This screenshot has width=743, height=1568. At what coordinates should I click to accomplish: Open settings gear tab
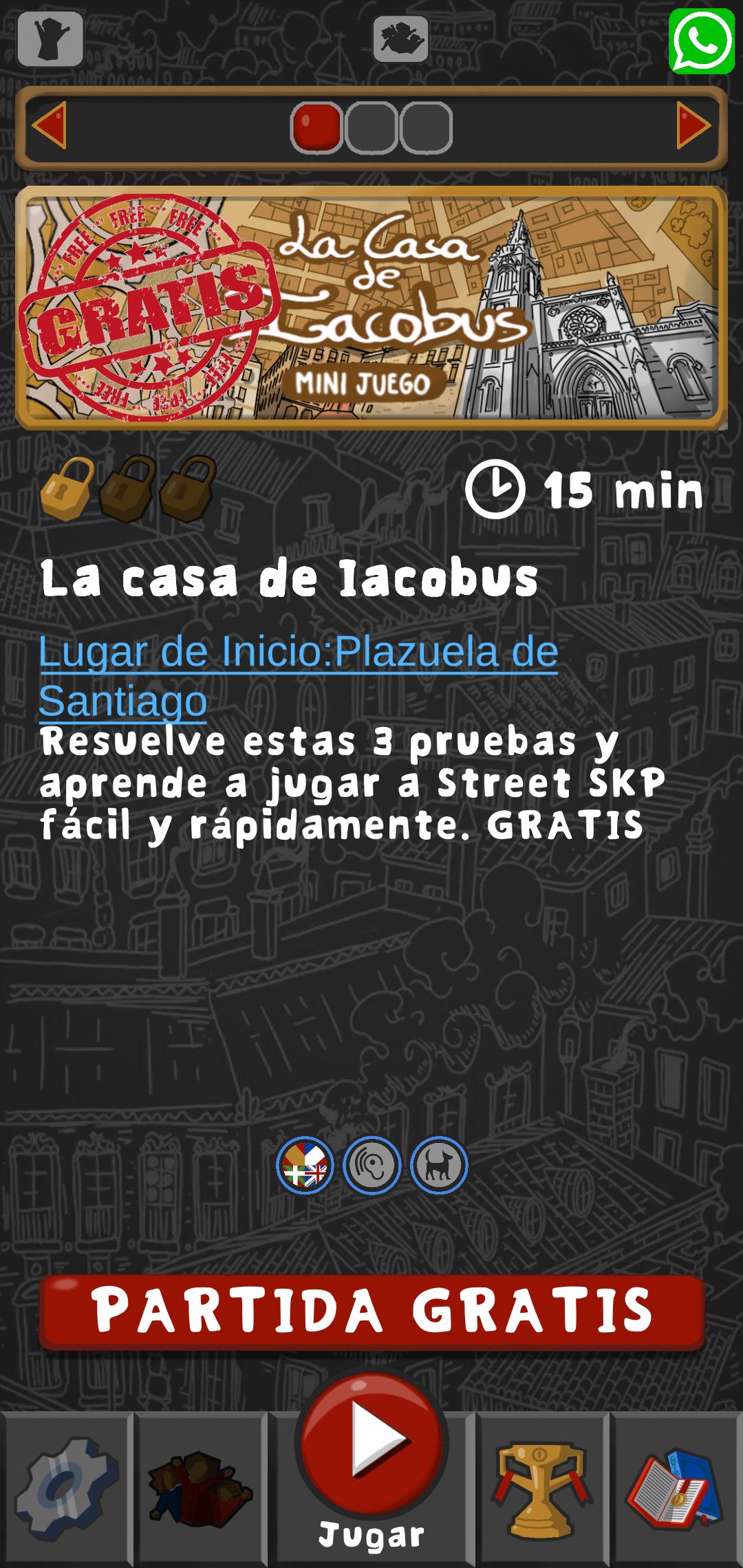(67, 1489)
